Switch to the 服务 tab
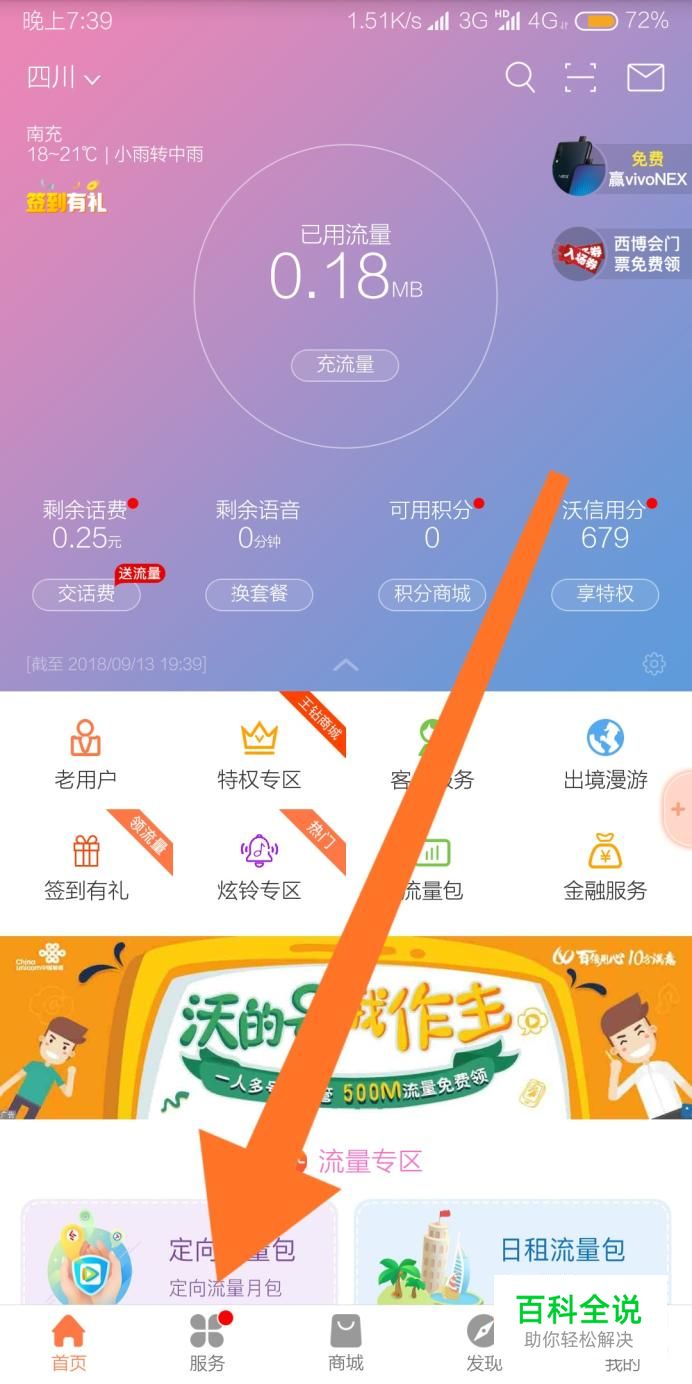 207,1343
